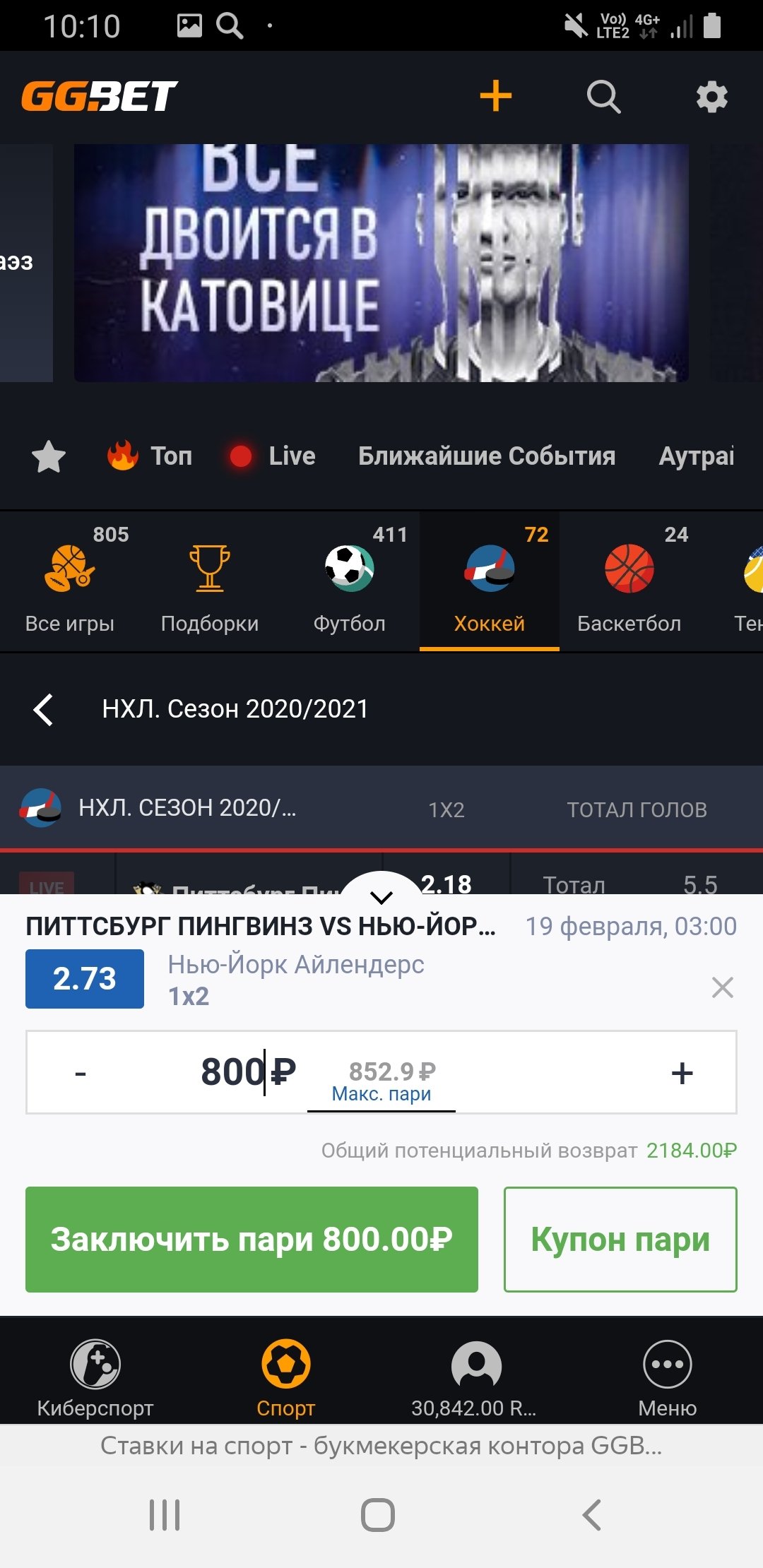Open Купон пари
Screen dimensions: 763x1568
[x=620, y=1240]
